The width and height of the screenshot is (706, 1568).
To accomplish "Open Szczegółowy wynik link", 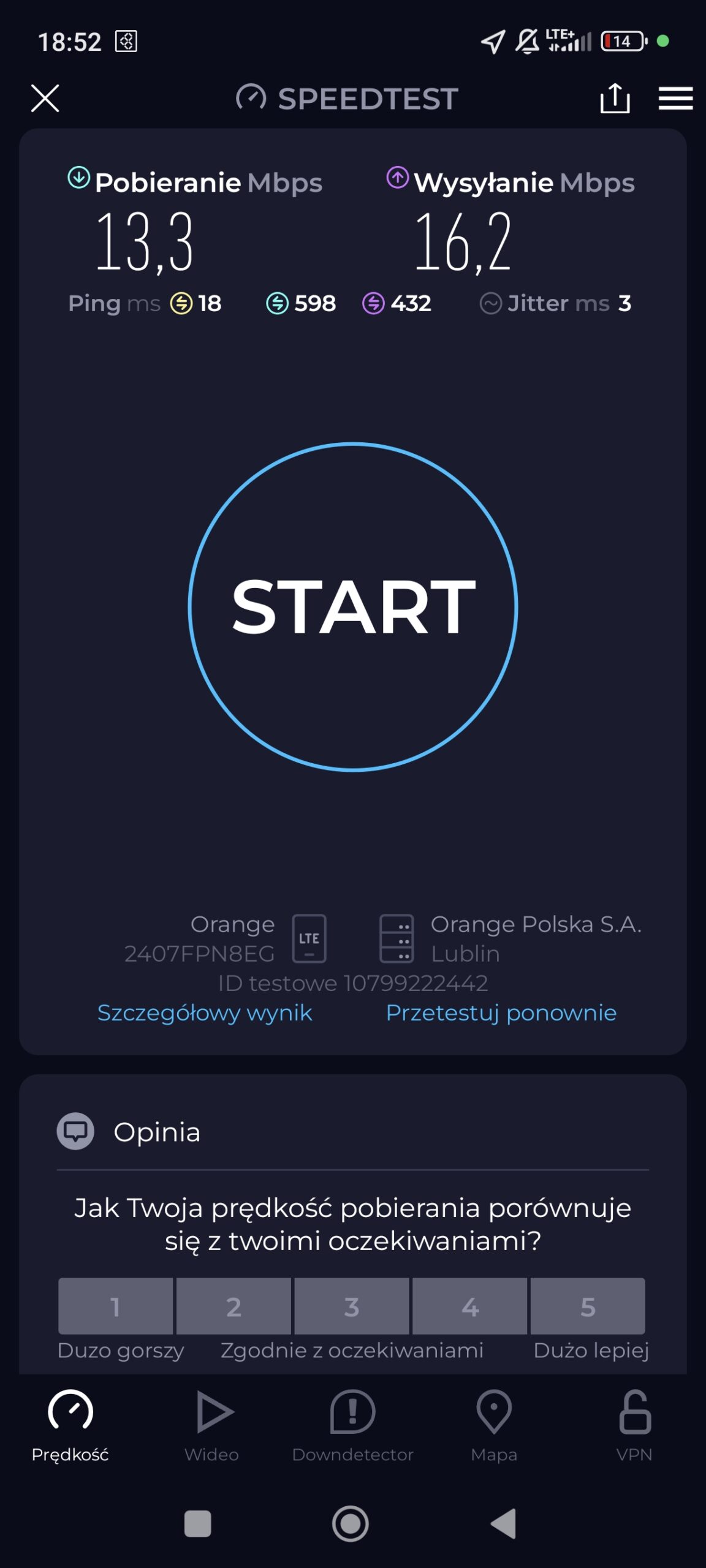I will point(205,1013).
